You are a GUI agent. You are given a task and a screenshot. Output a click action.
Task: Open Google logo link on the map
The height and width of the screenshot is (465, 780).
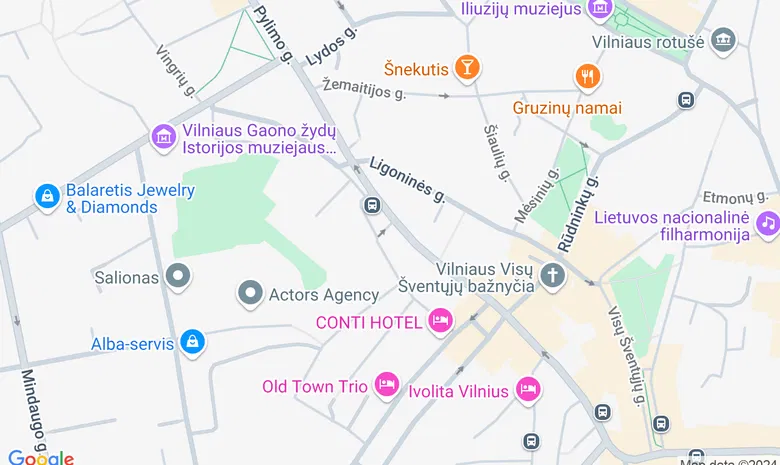point(40,458)
